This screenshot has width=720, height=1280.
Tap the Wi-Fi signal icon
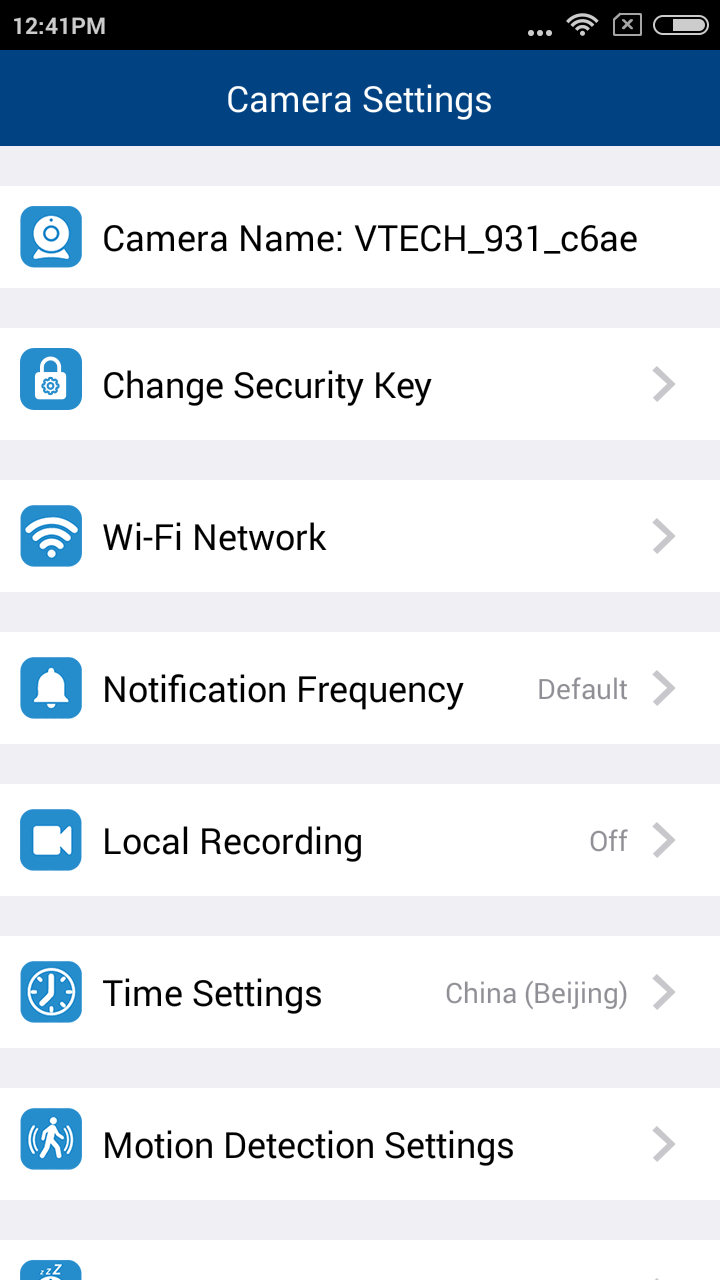point(51,536)
